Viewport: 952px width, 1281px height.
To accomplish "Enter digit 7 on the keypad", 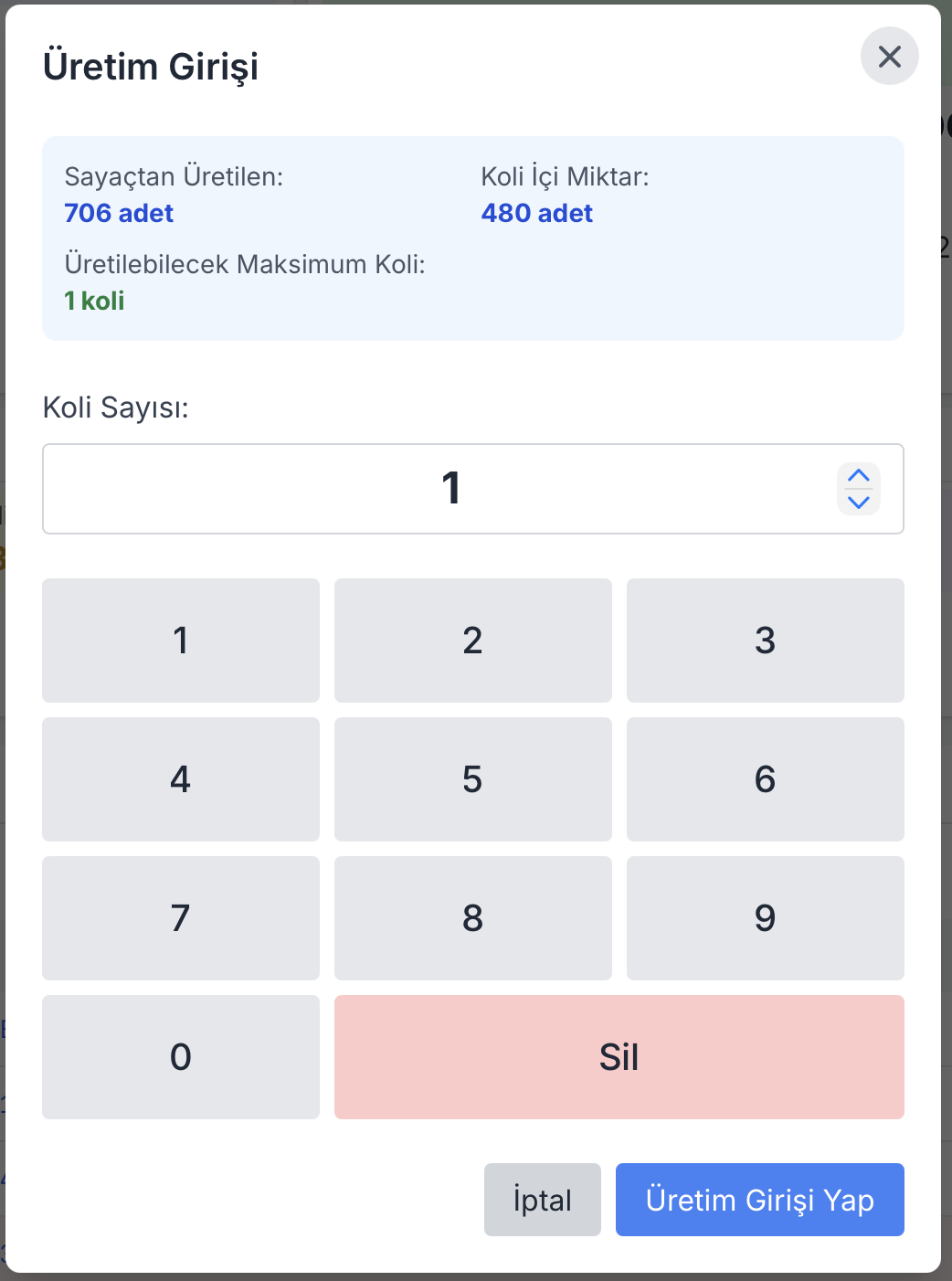I will click(x=181, y=918).
